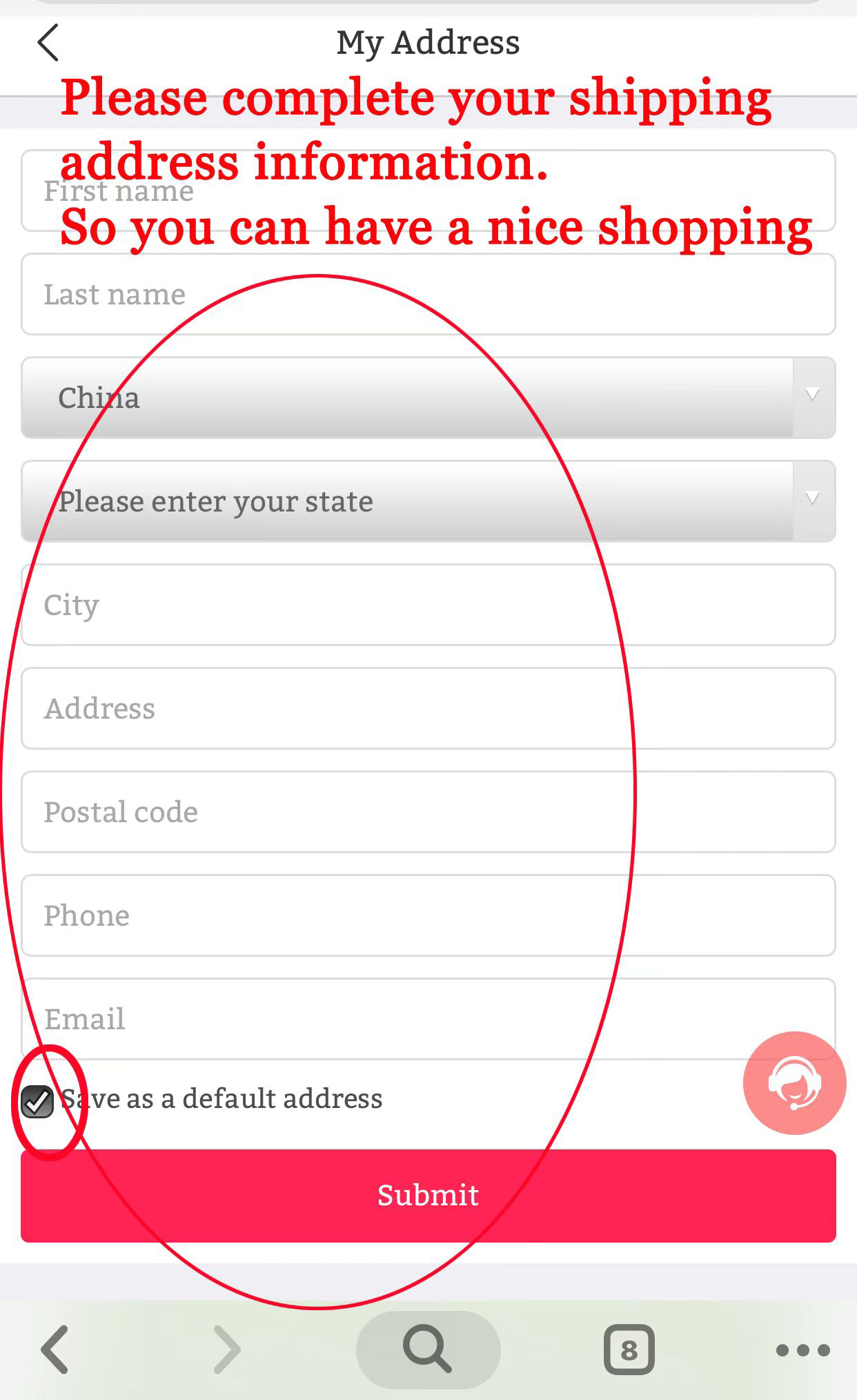This screenshot has width=857, height=1400.
Task: Select the Phone number field
Action: pyautogui.click(x=428, y=915)
